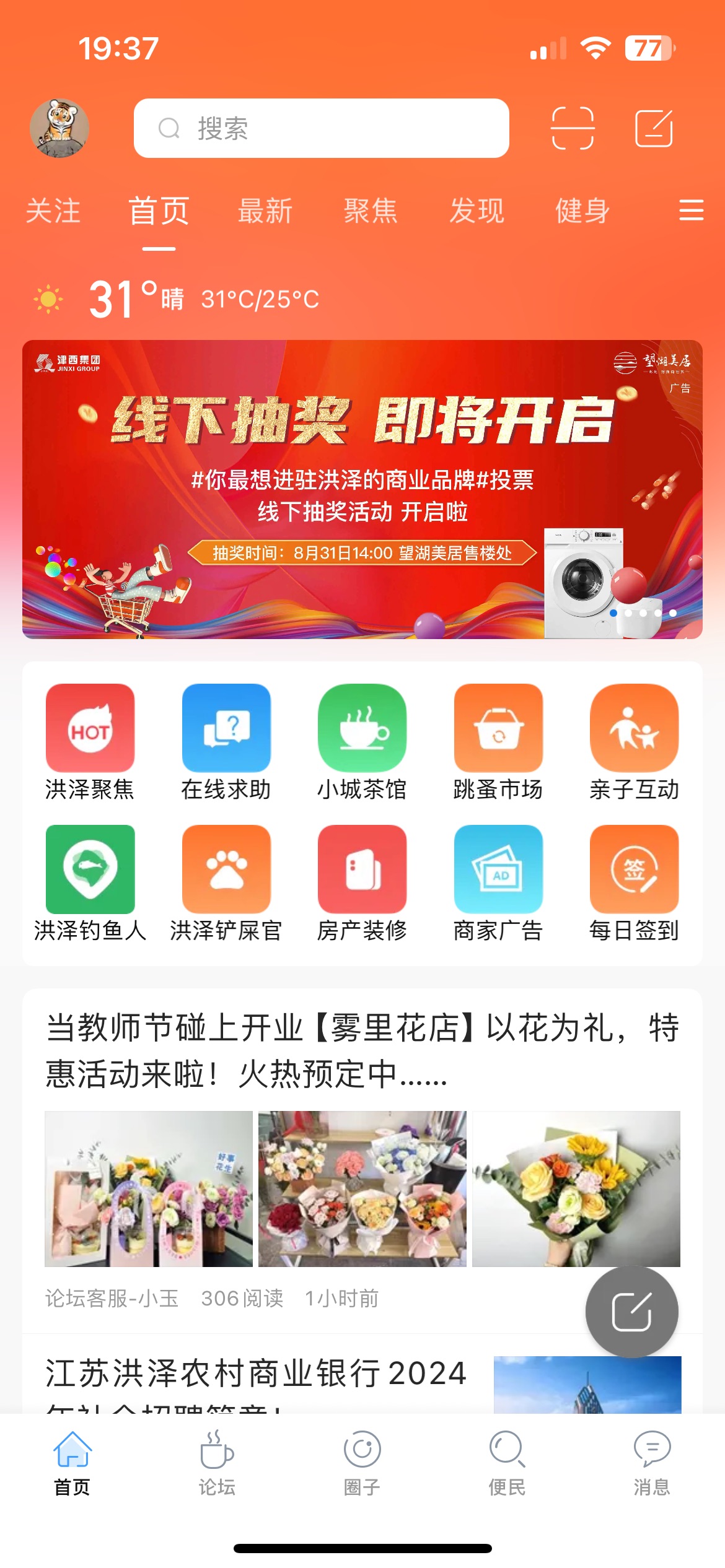Switch to the 最新 tab
The height and width of the screenshot is (1568, 725).
pos(265,211)
